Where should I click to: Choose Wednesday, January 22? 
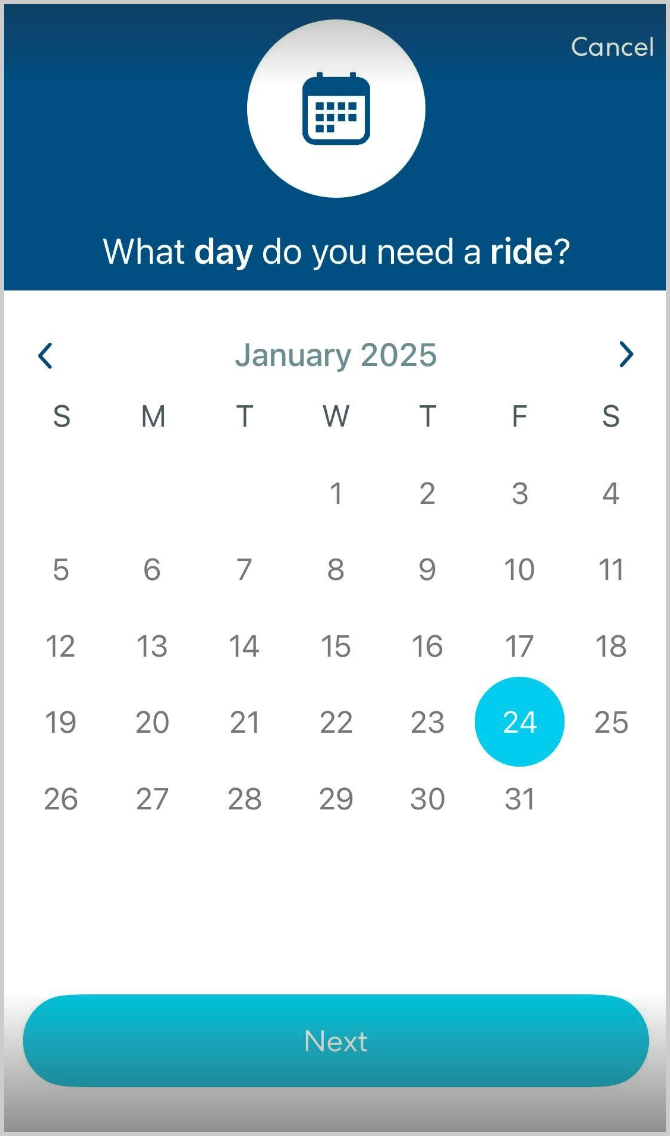tap(336, 722)
